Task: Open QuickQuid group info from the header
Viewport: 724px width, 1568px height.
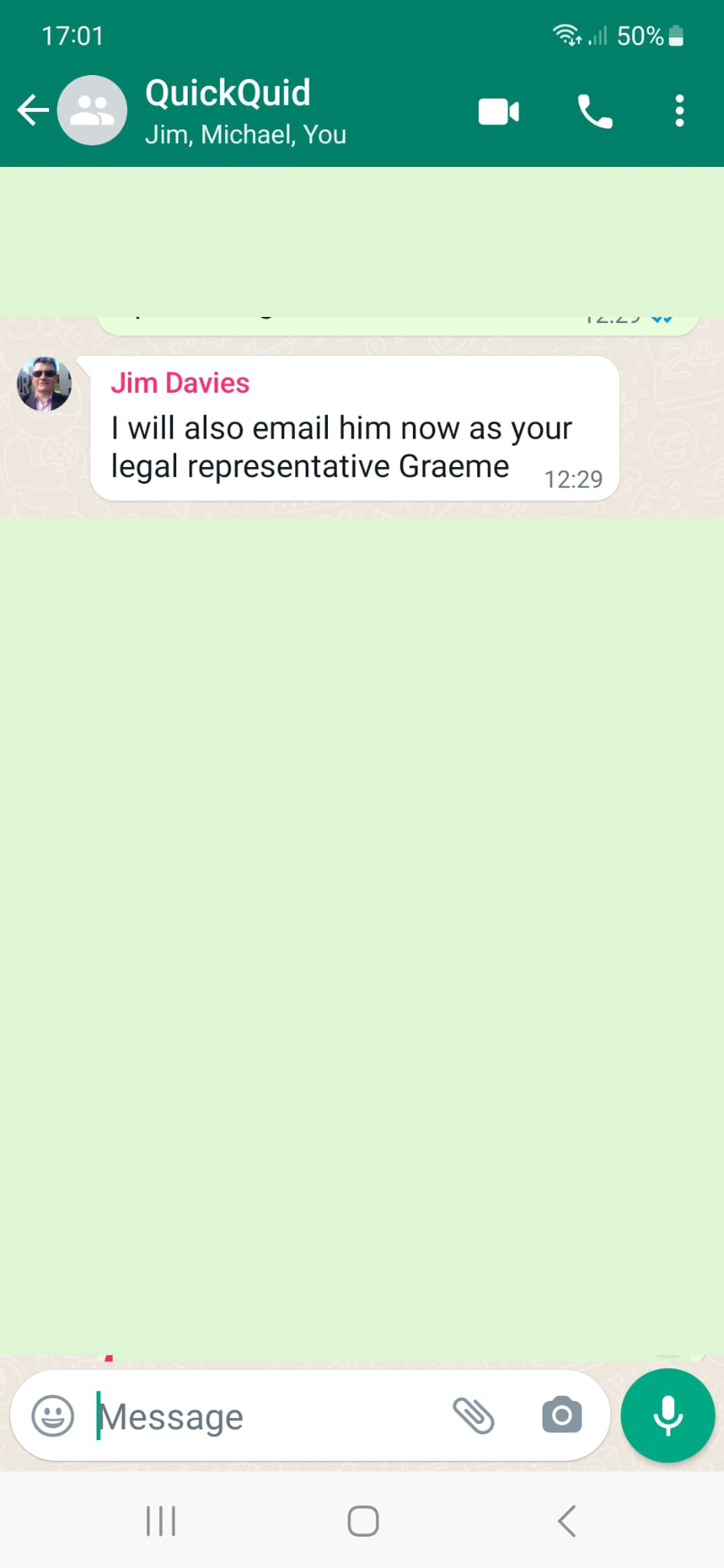Action: click(245, 111)
